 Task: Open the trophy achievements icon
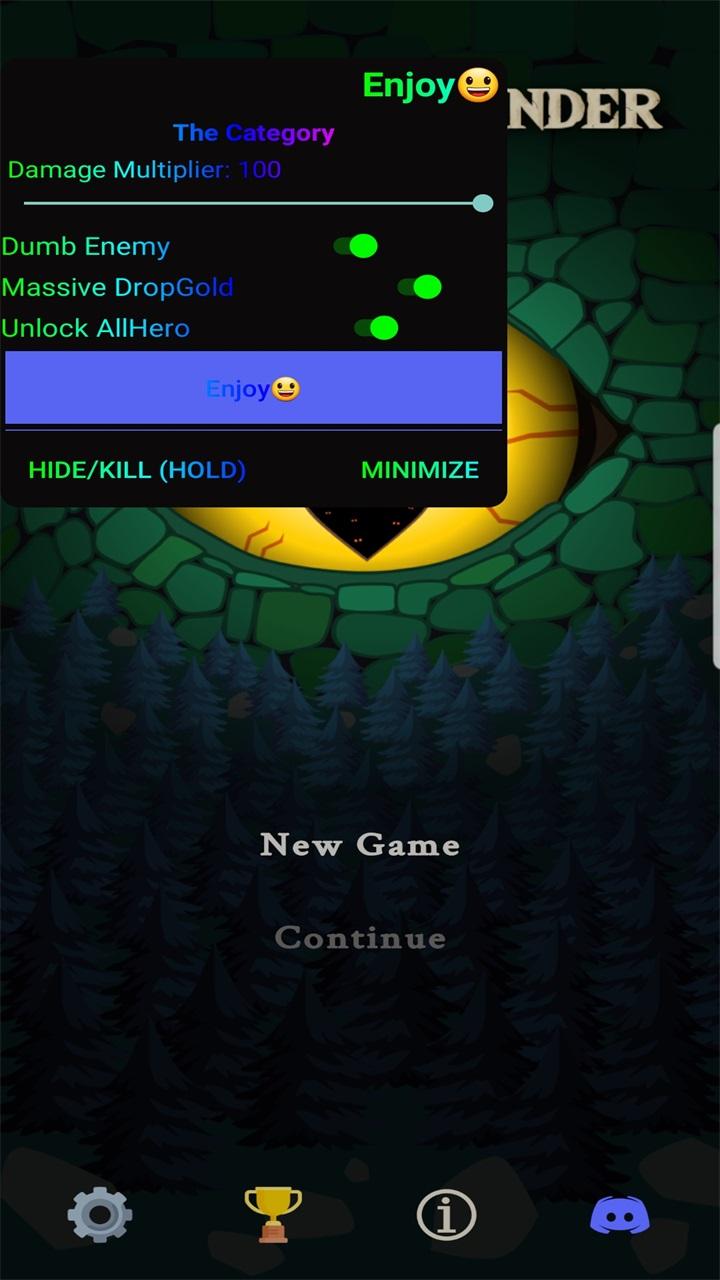(x=273, y=1215)
